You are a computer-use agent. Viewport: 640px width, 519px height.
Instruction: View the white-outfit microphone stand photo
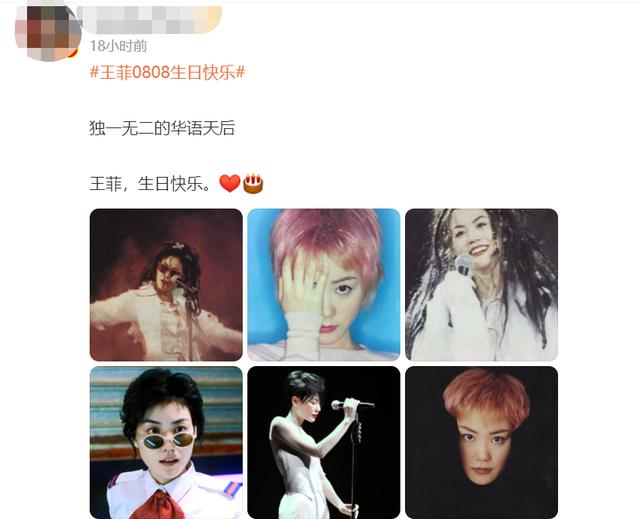click(x=323, y=442)
